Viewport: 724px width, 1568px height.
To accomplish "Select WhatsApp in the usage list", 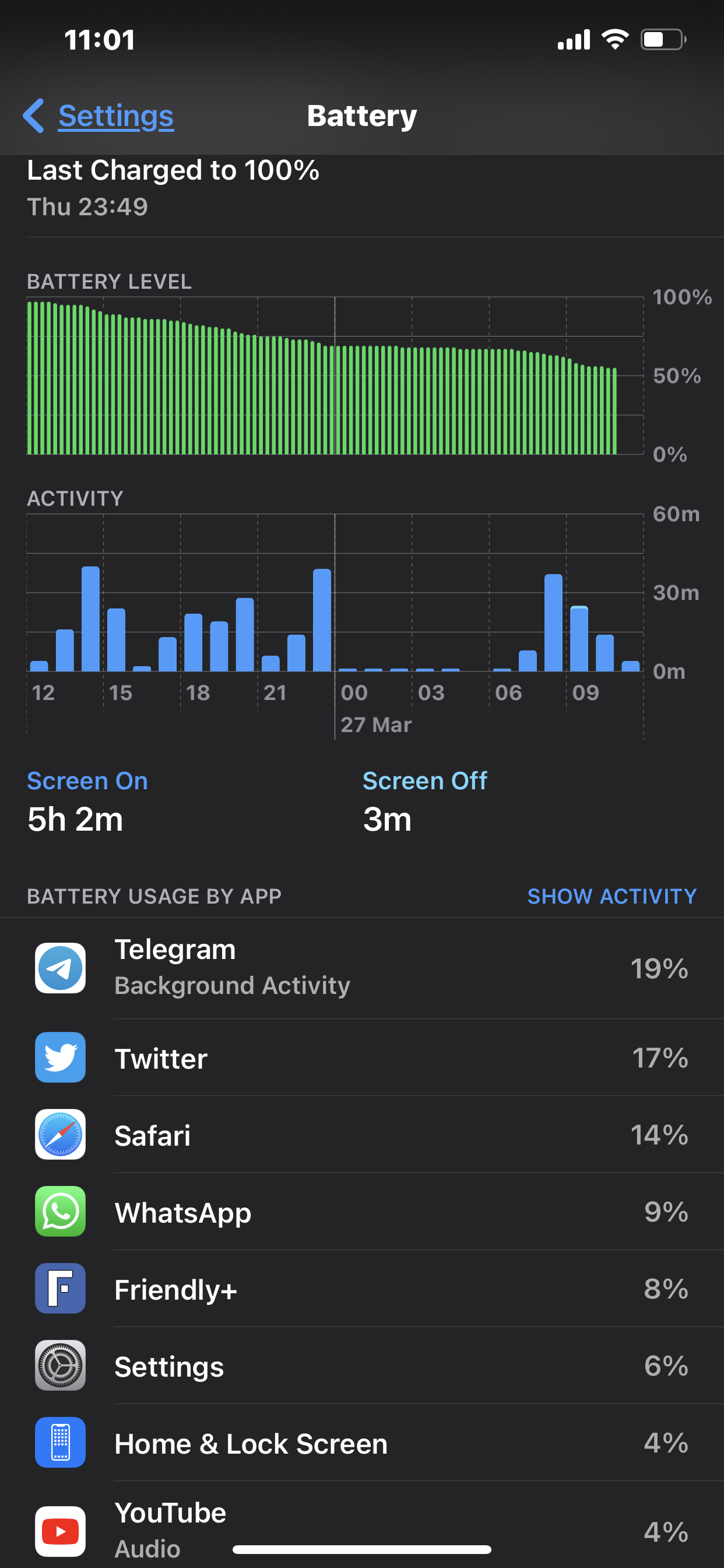I will coord(361,1212).
